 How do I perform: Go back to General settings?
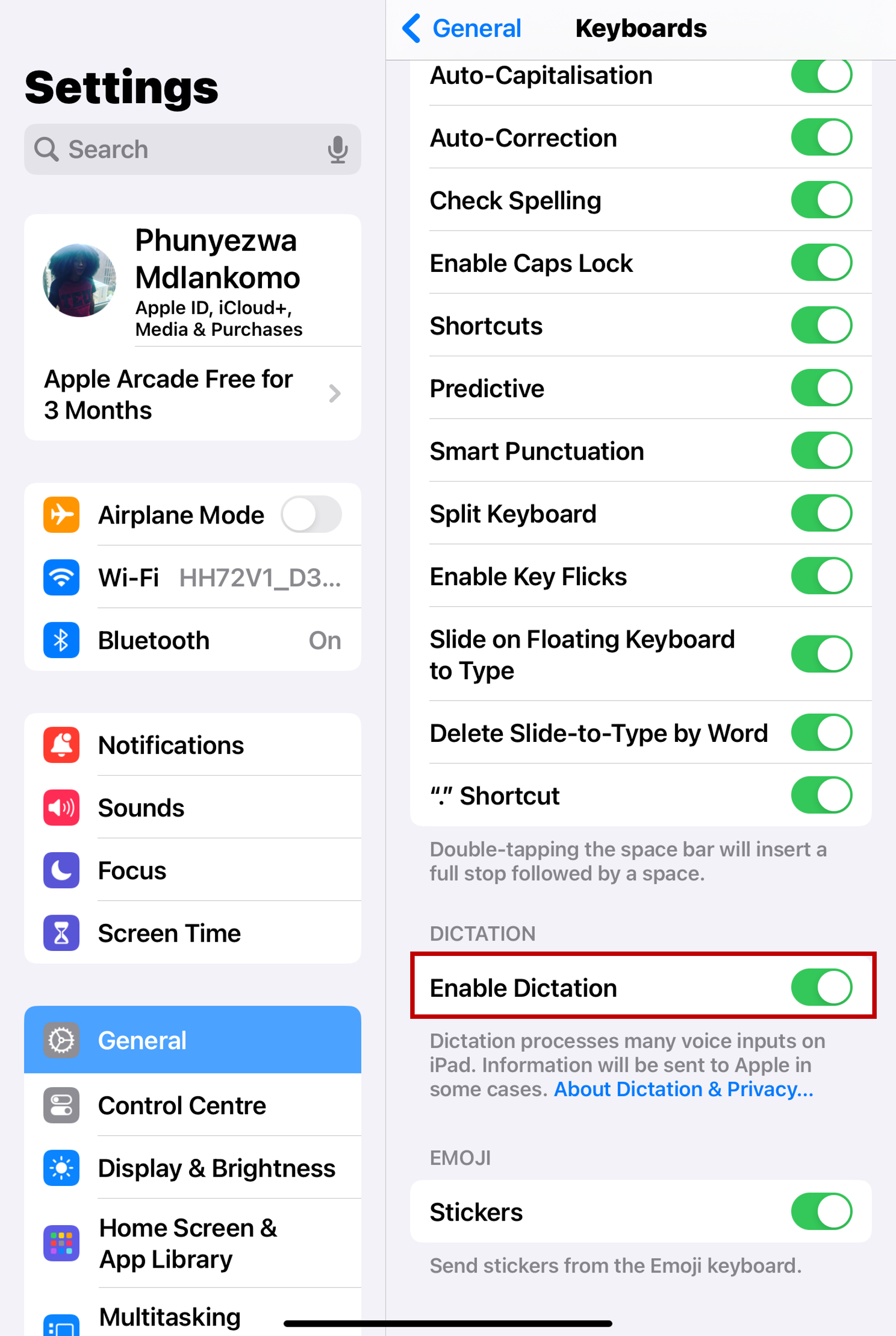(462, 29)
